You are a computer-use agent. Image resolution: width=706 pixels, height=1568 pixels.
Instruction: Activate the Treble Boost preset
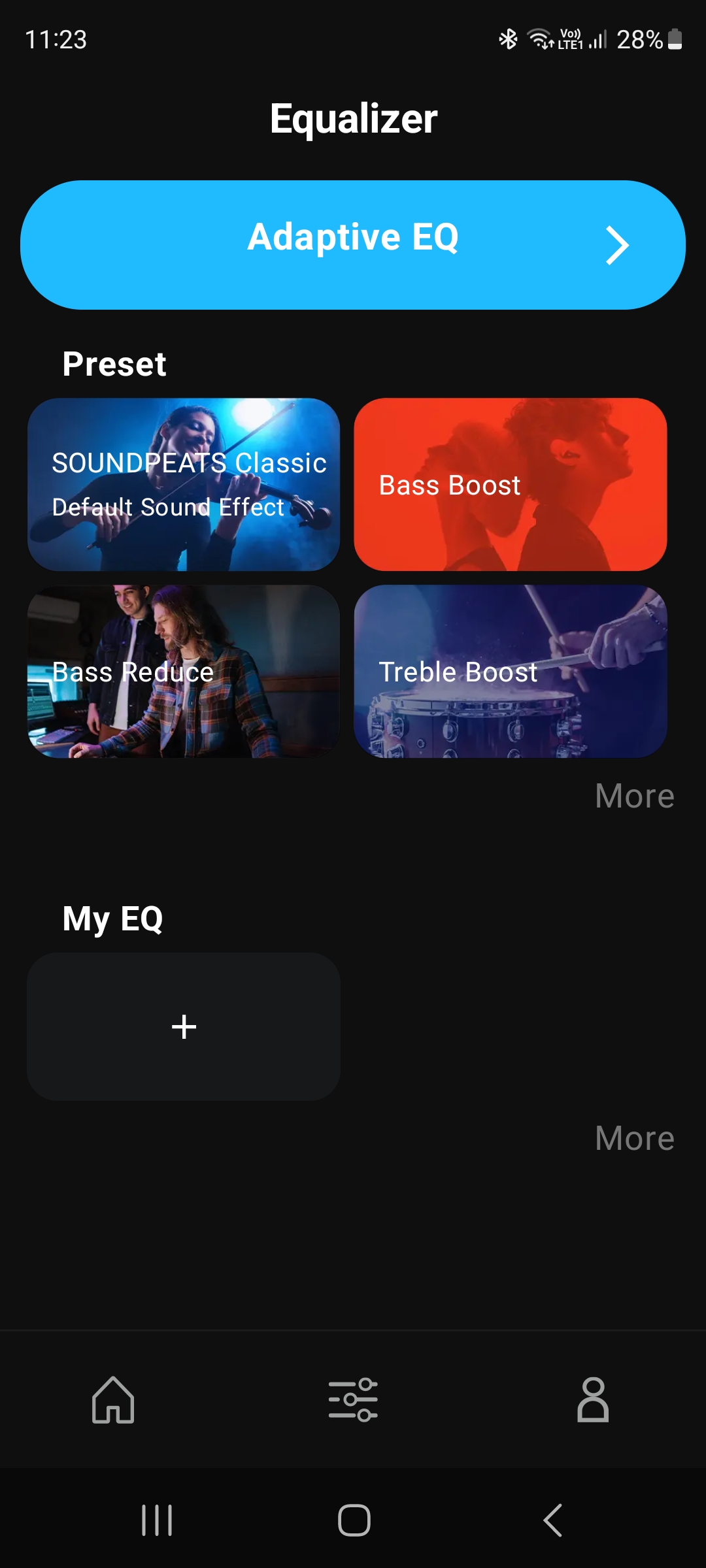click(x=510, y=671)
